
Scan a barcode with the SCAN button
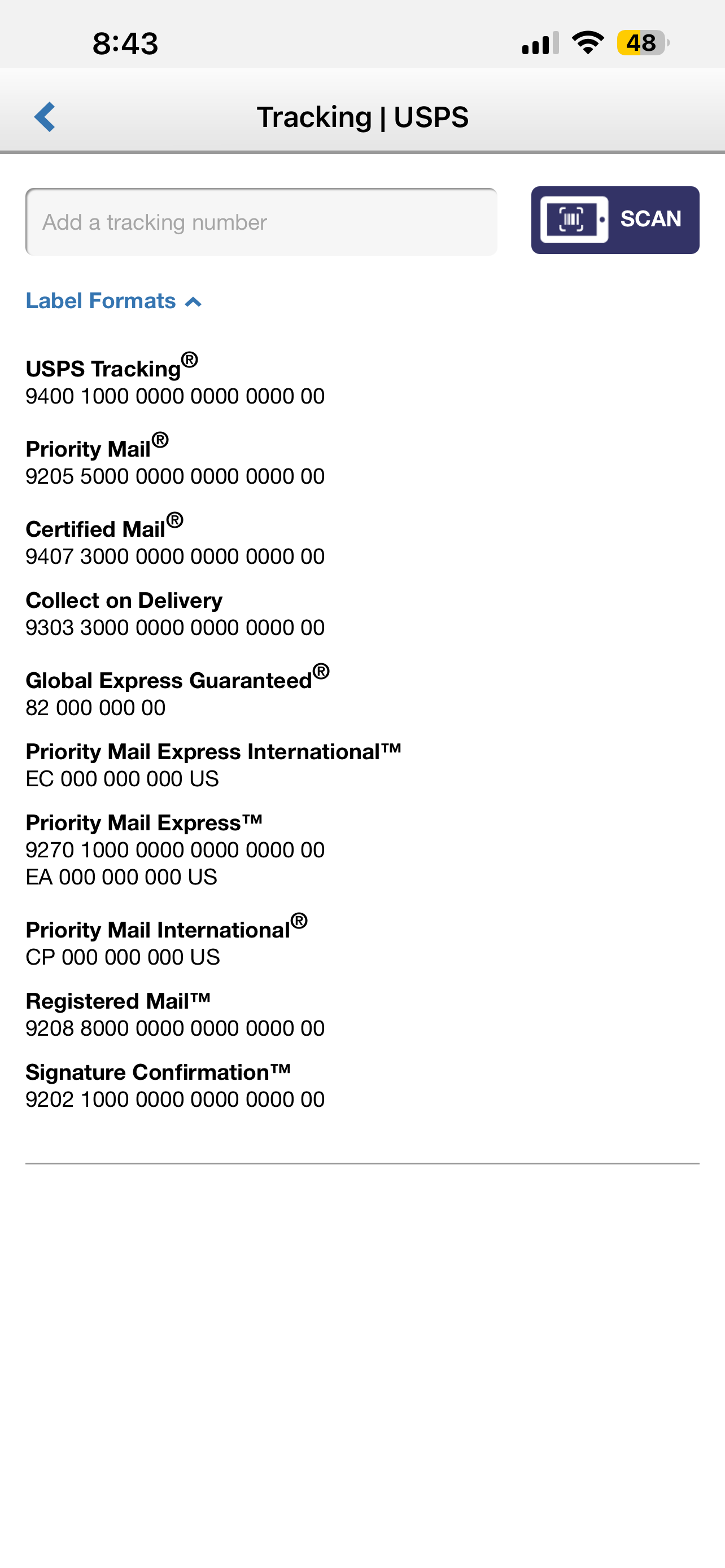click(x=615, y=220)
